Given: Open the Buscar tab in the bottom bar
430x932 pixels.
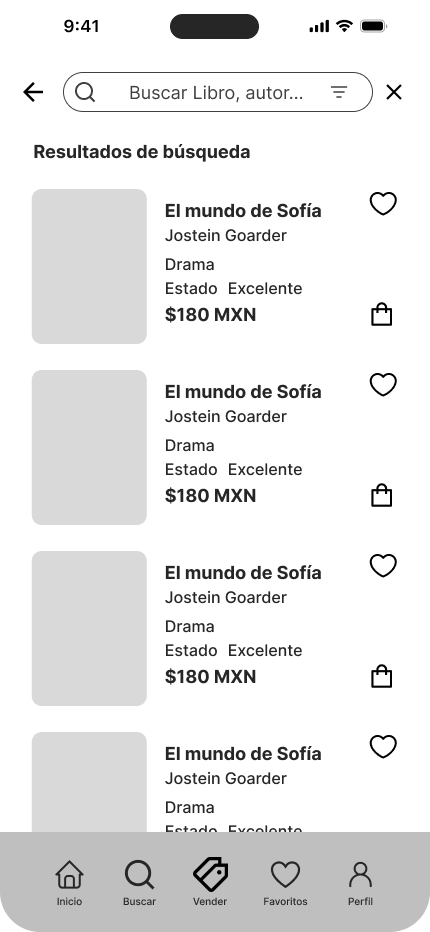Looking at the screenshot, I should click(x=139, y=883).
